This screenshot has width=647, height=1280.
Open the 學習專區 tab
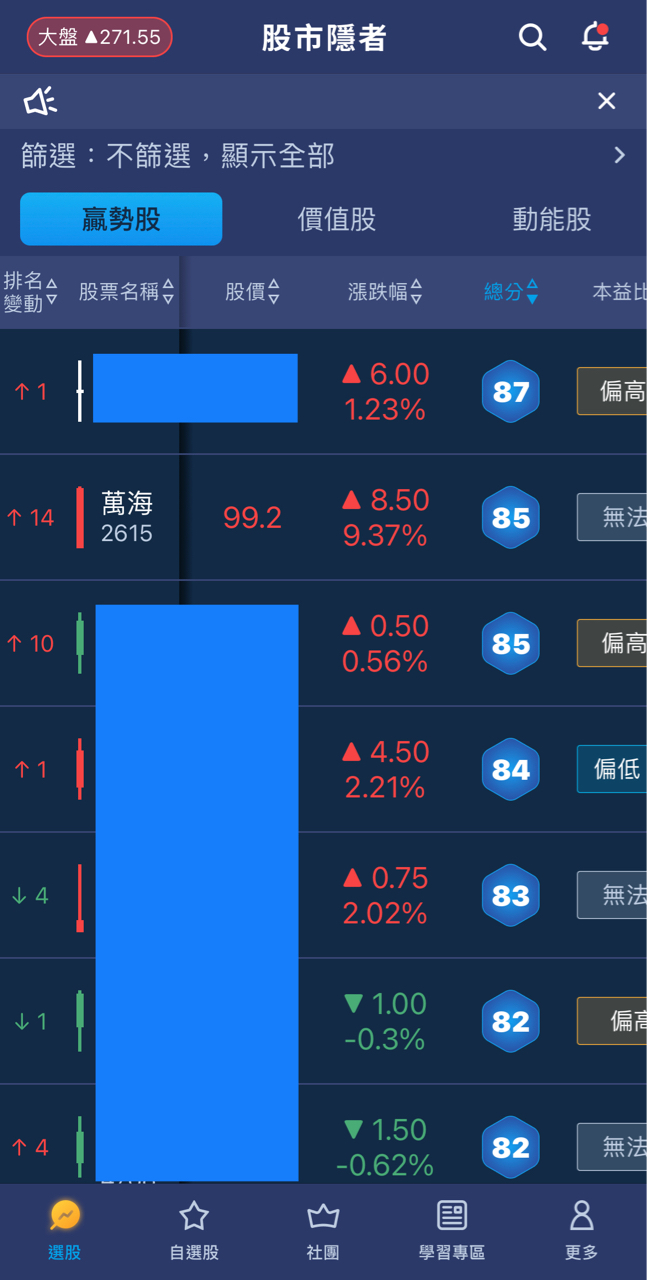click(452, 1231)
